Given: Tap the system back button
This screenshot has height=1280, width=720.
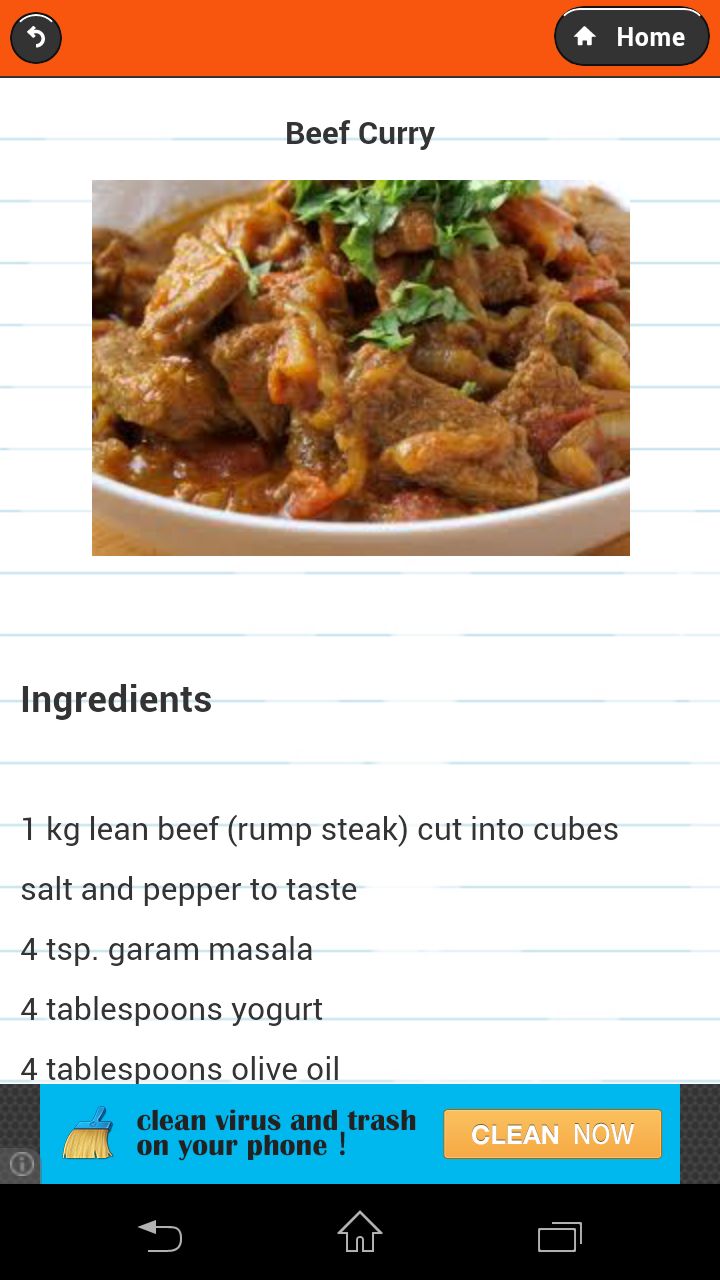Looking at the screenshot, I should (x=160, y=1236).
